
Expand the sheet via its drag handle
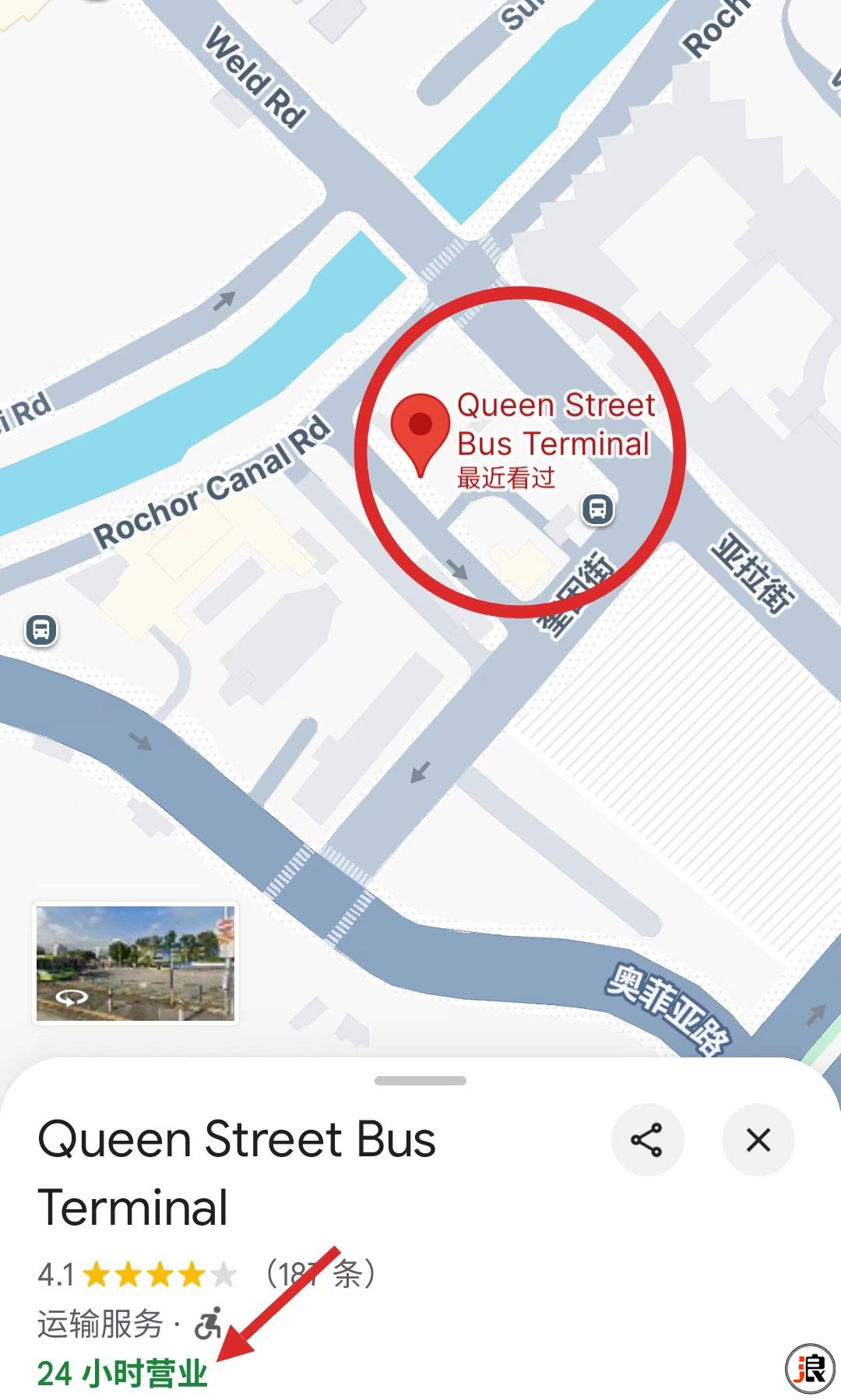pos(420,1081)
